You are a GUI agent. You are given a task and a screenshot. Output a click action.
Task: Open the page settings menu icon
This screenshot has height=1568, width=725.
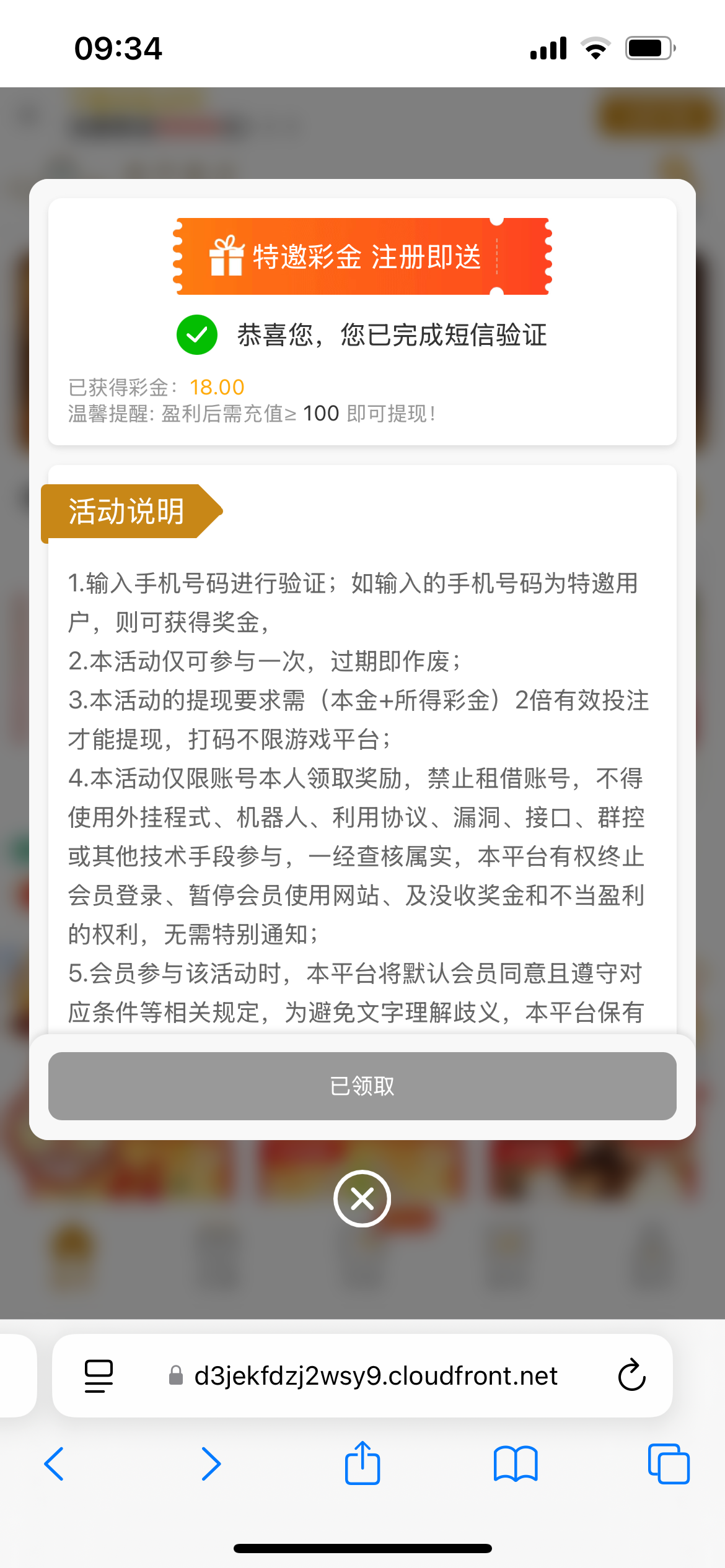pos(98,1375)
